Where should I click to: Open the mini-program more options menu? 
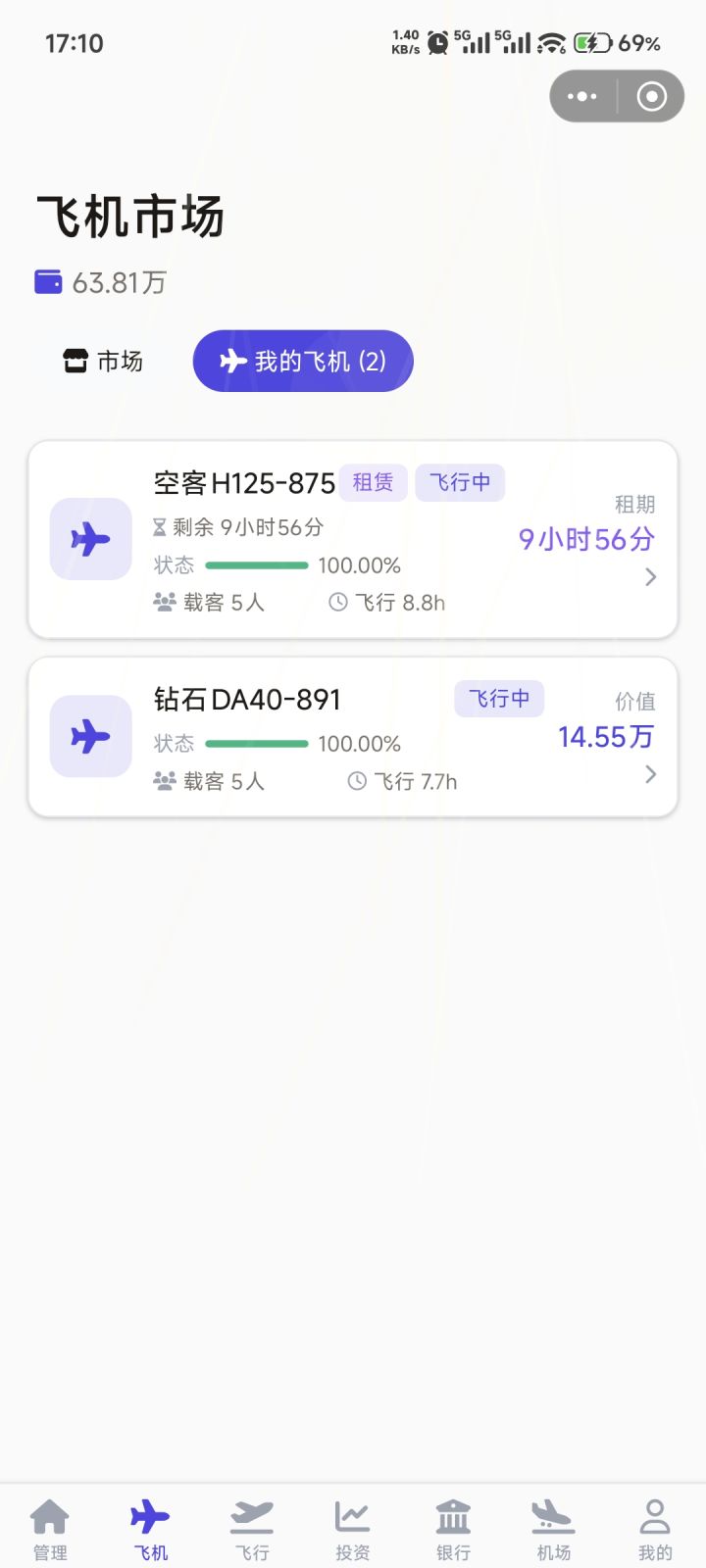click(x=581, y=96)
